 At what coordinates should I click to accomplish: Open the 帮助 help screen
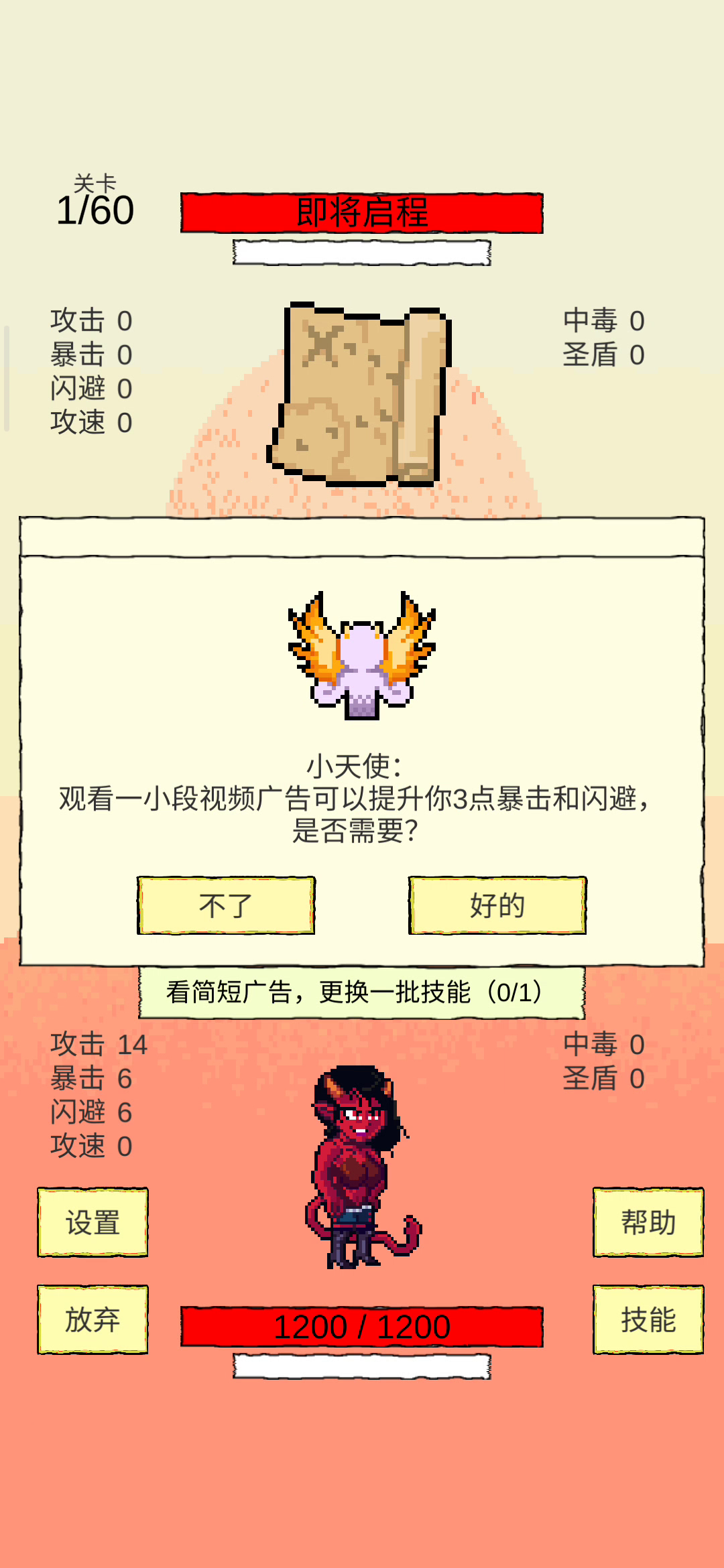(648, 1222)
